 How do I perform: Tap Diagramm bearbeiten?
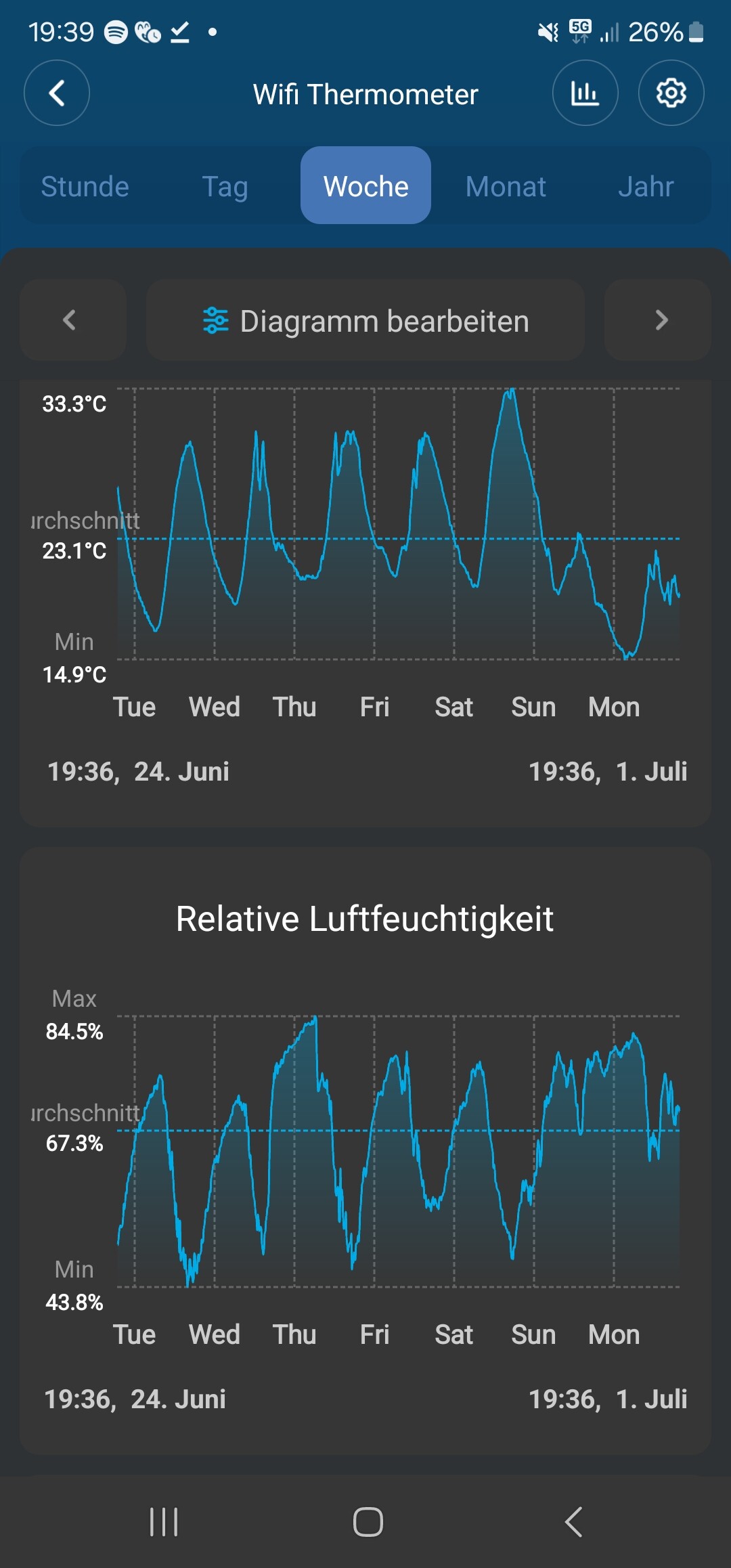point(365,320)
